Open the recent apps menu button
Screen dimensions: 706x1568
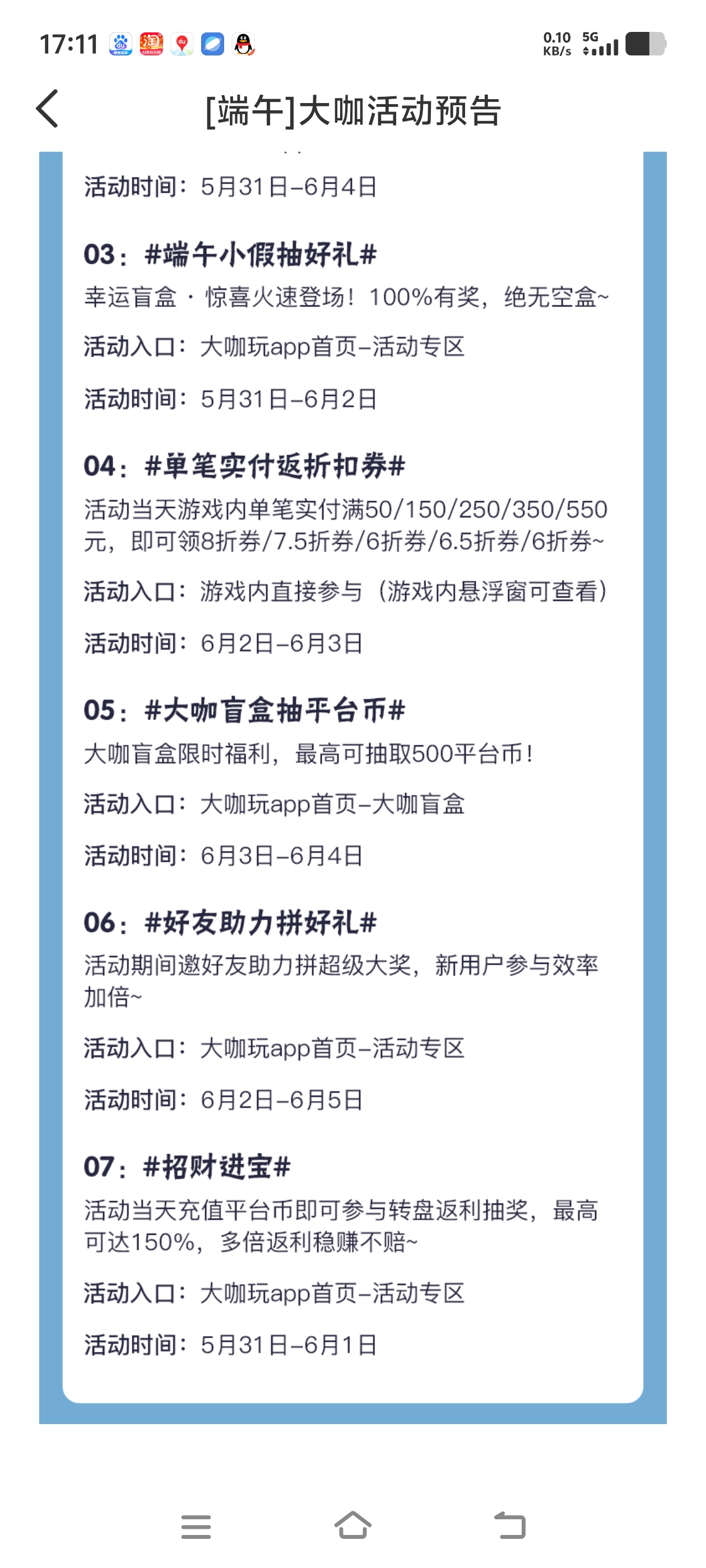tap(196, 1527)
